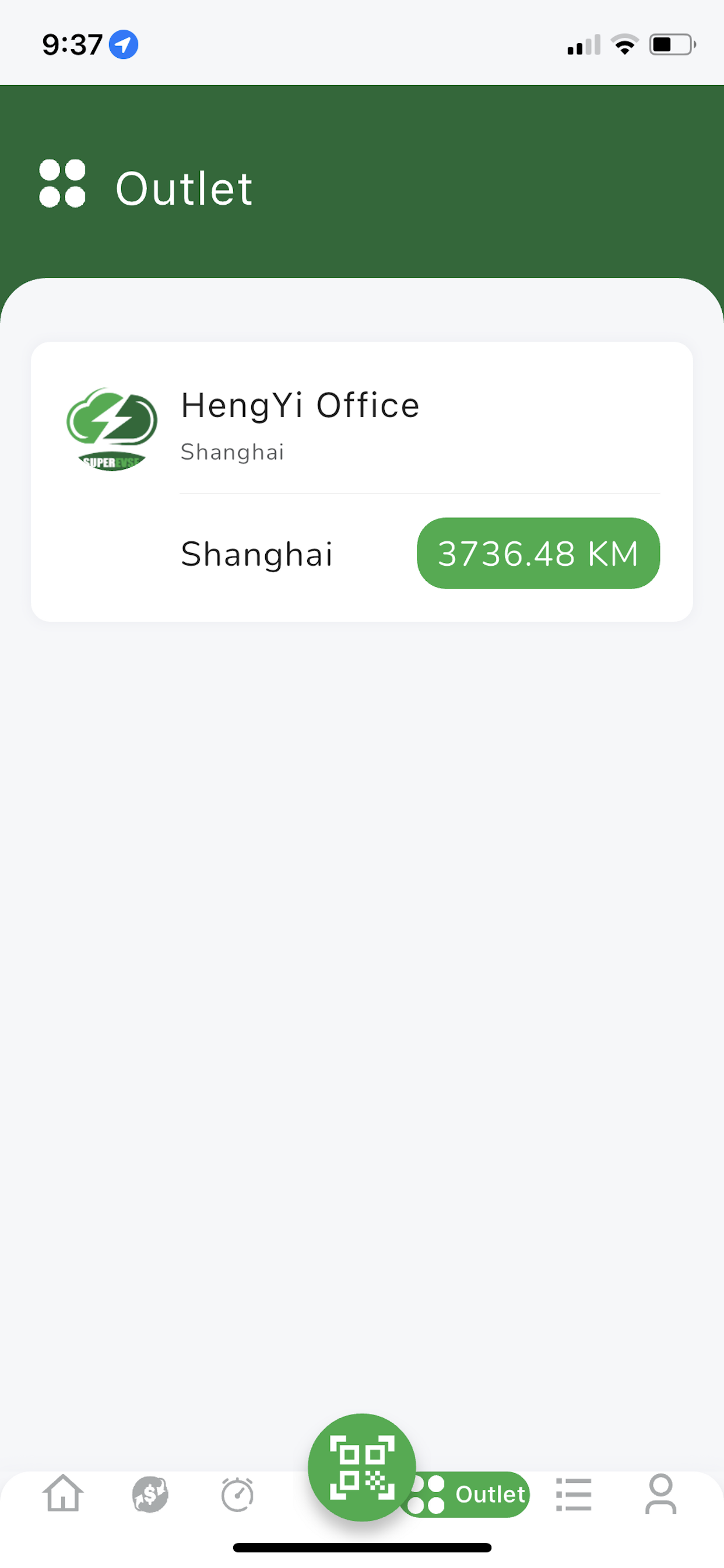Go to the Home tab
Viewport: 724px width, 1568px height.
tap(64, 1494)
